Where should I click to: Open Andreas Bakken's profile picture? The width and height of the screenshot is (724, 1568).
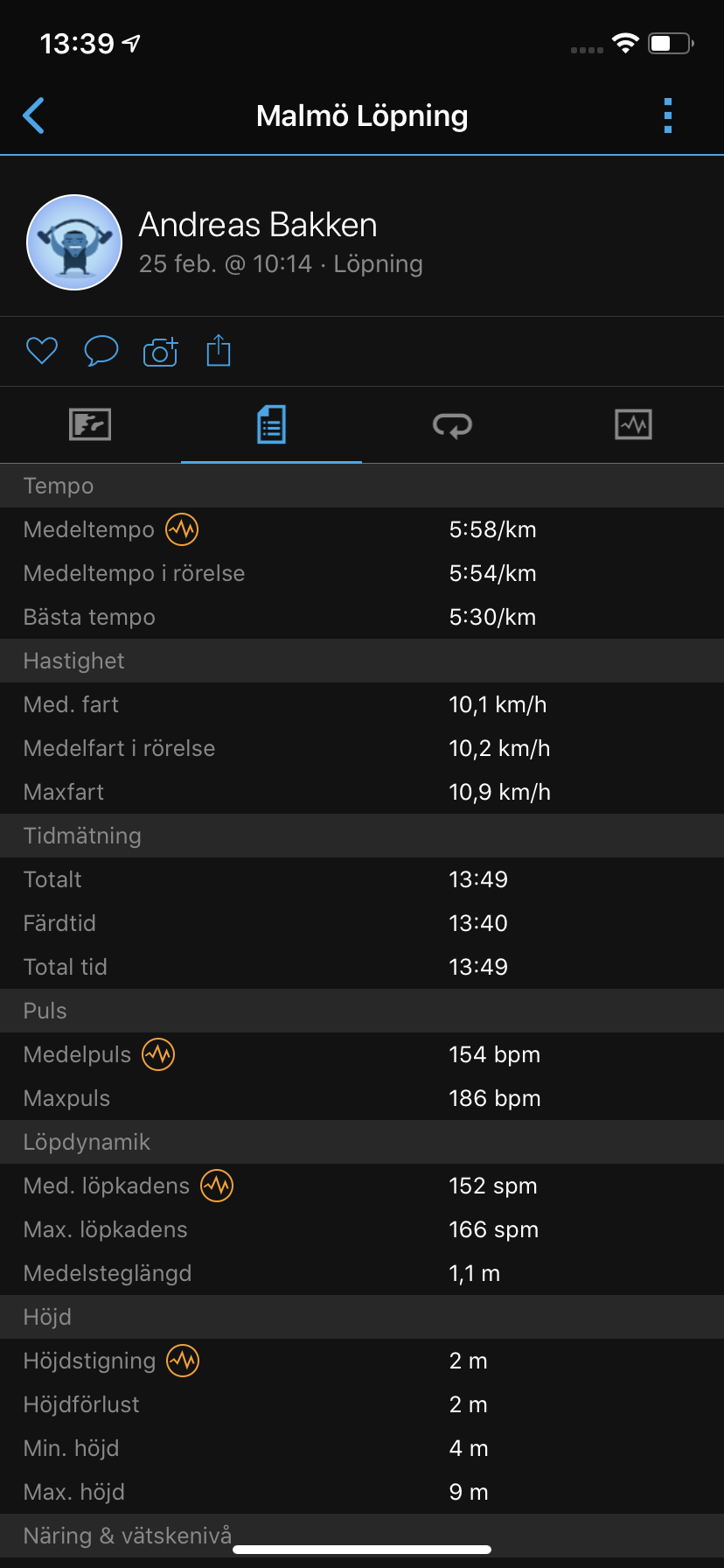(74, 242)
